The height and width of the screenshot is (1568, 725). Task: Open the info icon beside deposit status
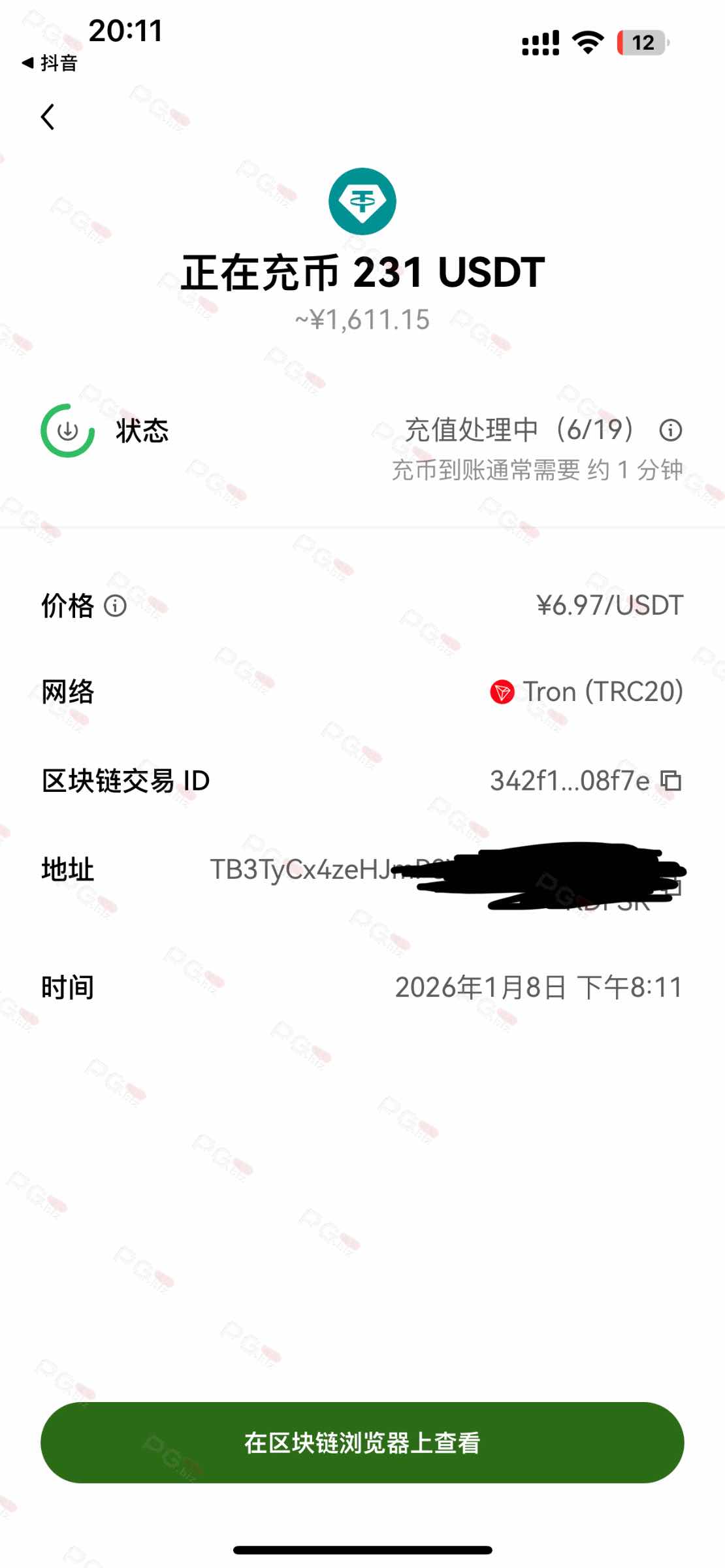(671, 431)
